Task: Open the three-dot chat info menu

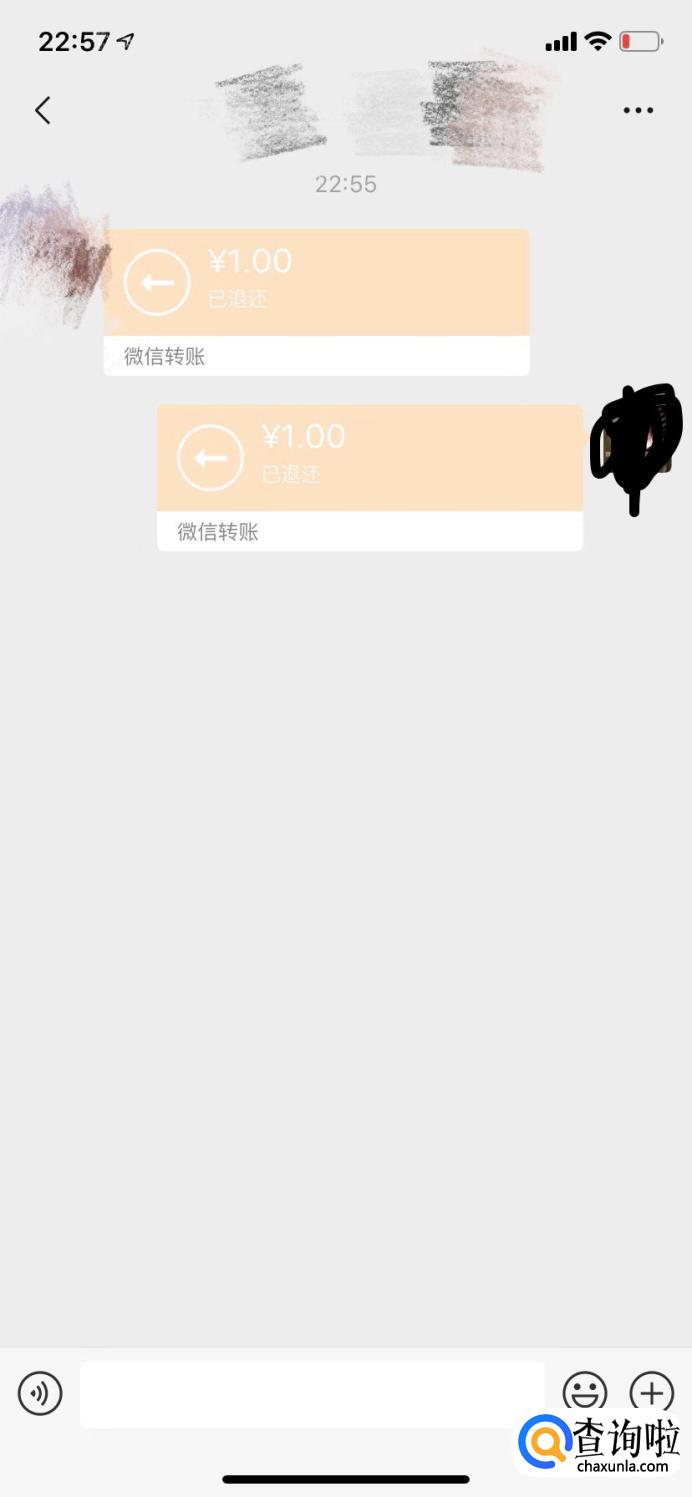Action: click(x=638, y=110)
